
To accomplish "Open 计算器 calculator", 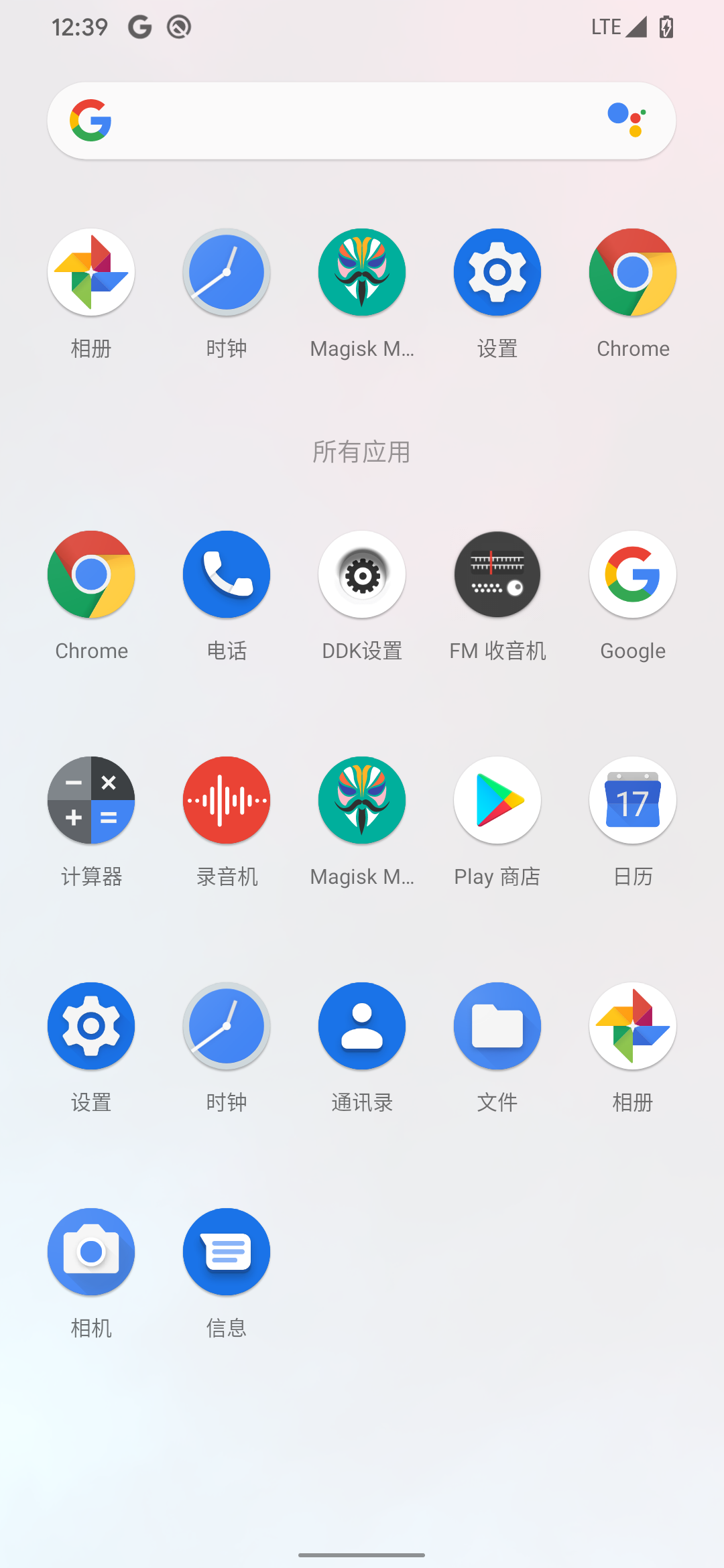I will 91,801.
